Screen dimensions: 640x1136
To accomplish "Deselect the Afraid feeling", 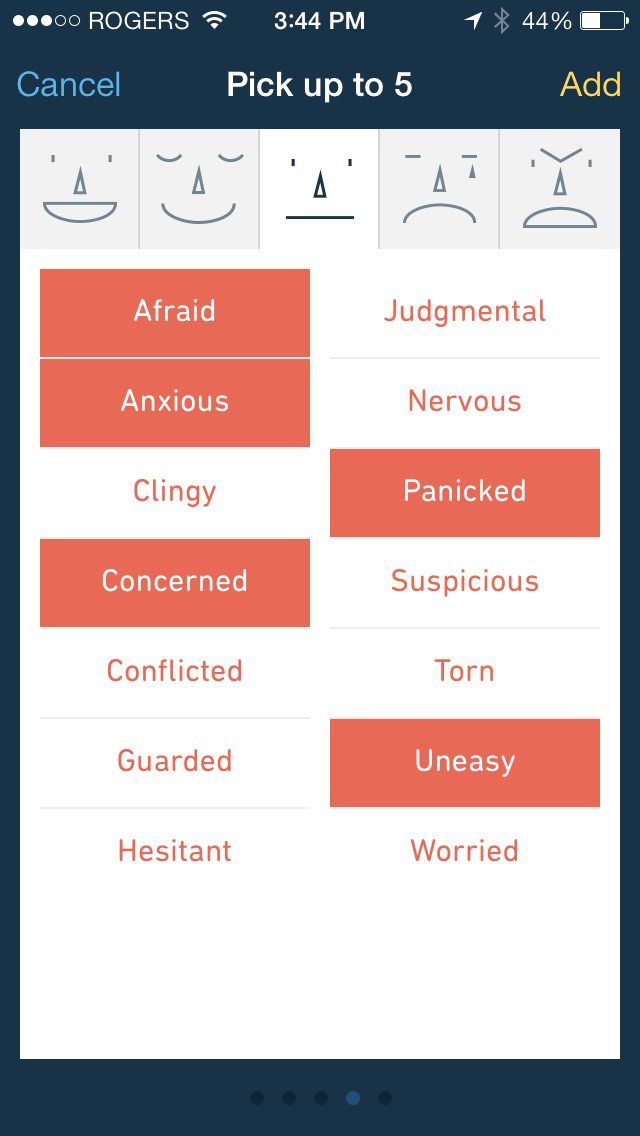I will pyautogui.click(x=175, y=312).
